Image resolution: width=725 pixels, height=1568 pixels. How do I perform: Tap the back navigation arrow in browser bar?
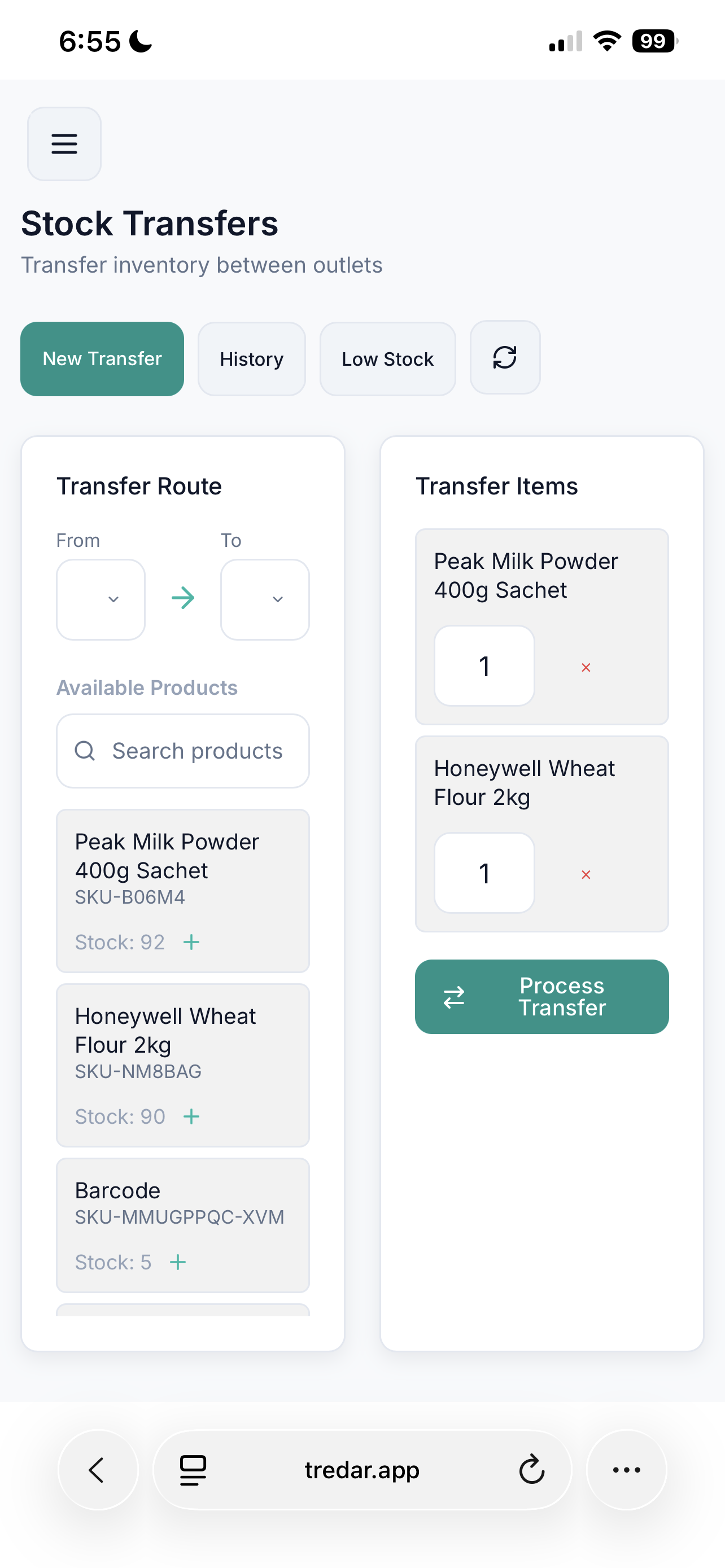coord(97,1470)
